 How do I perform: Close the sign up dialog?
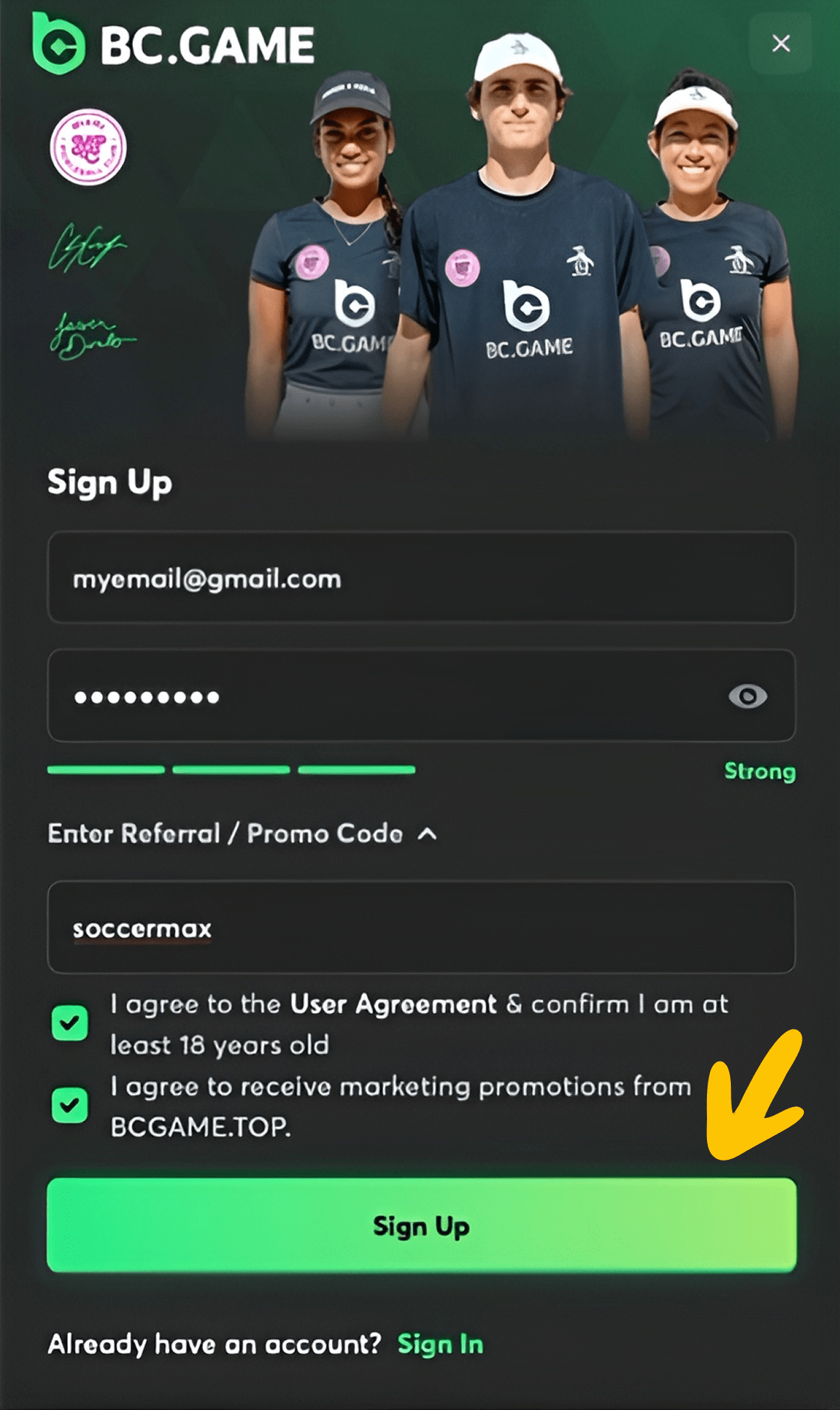coord(781,43)
